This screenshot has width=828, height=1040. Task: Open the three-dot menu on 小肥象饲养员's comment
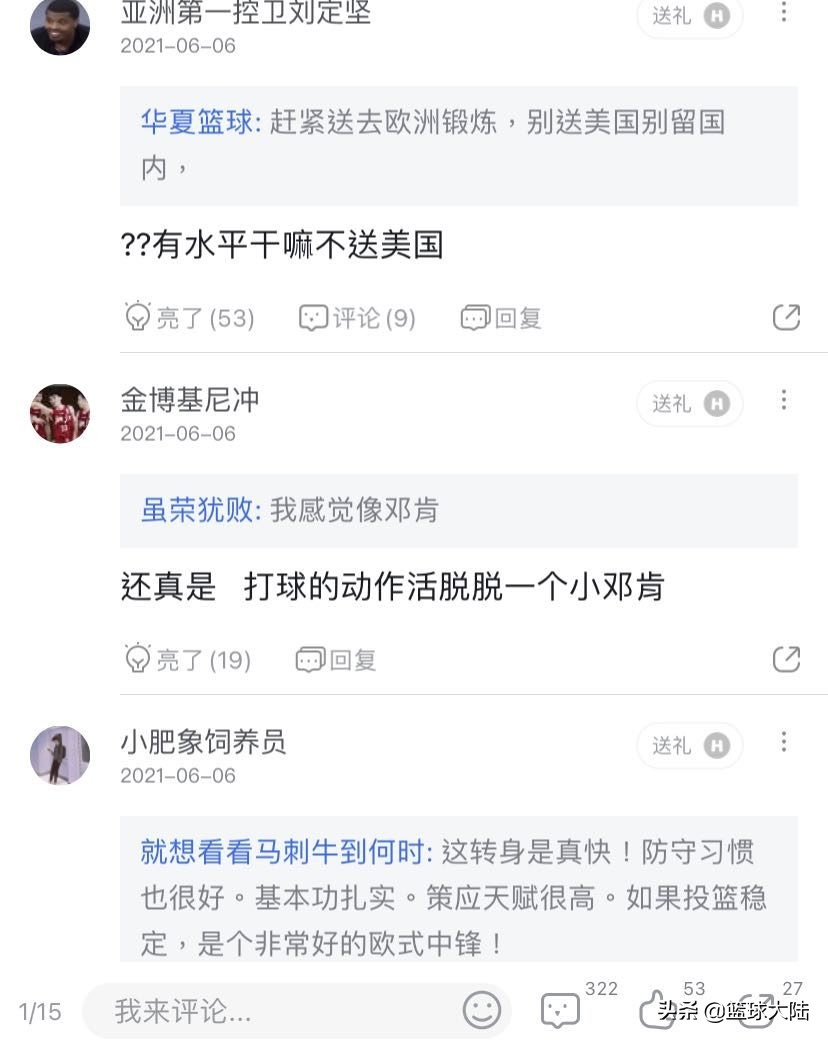[x=784, y=746]
